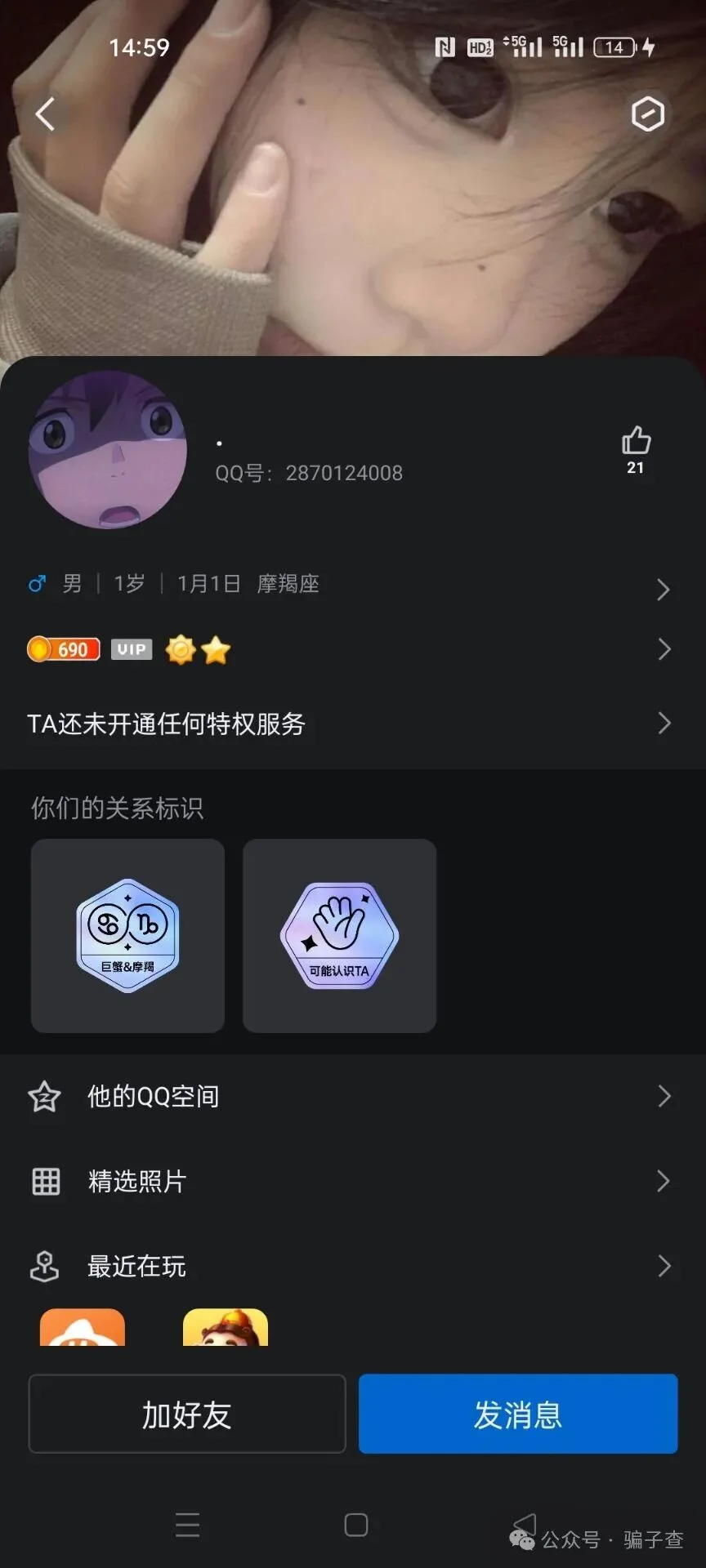Open TA还未开通任何特权服务 row

pyautogui.click(x=353, y=724)
